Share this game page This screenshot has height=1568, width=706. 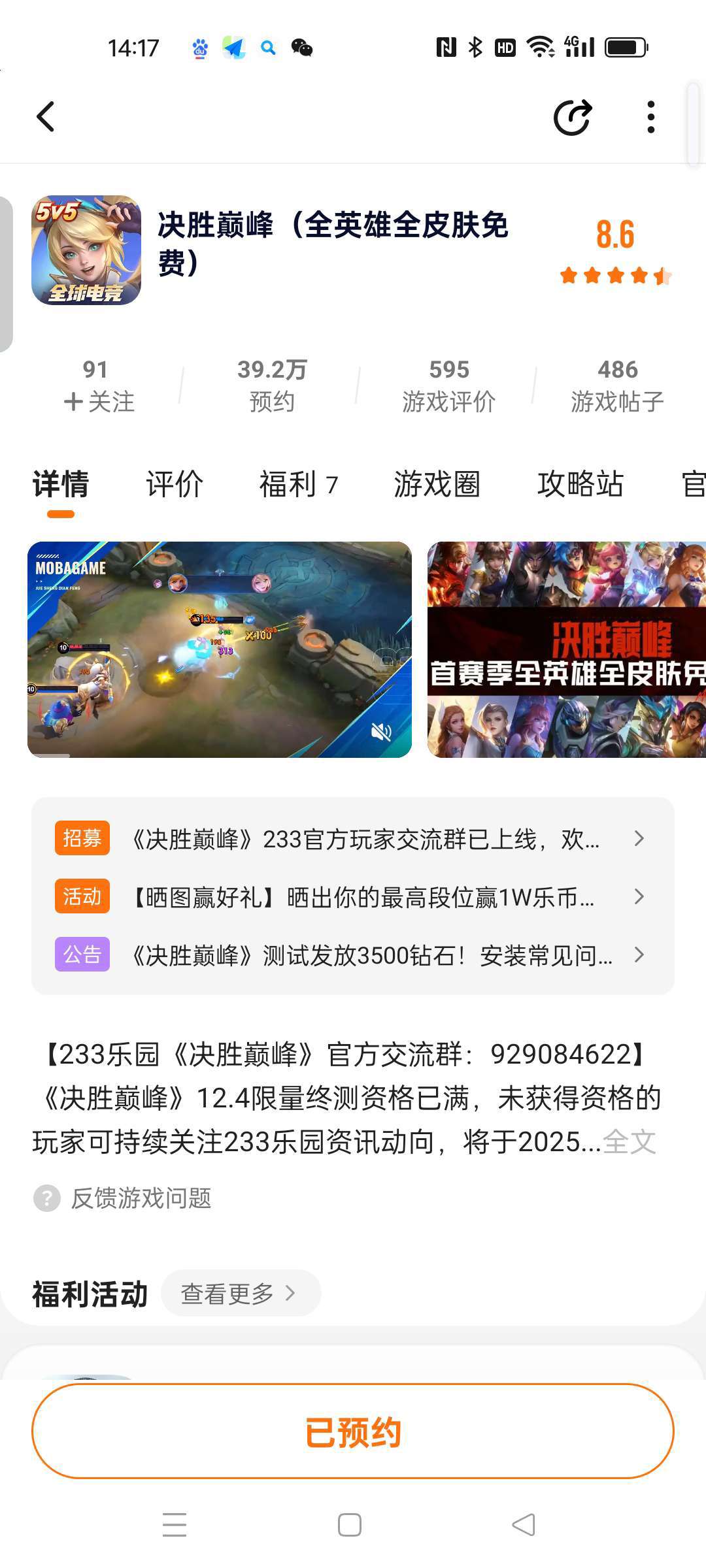coord(573,118)
